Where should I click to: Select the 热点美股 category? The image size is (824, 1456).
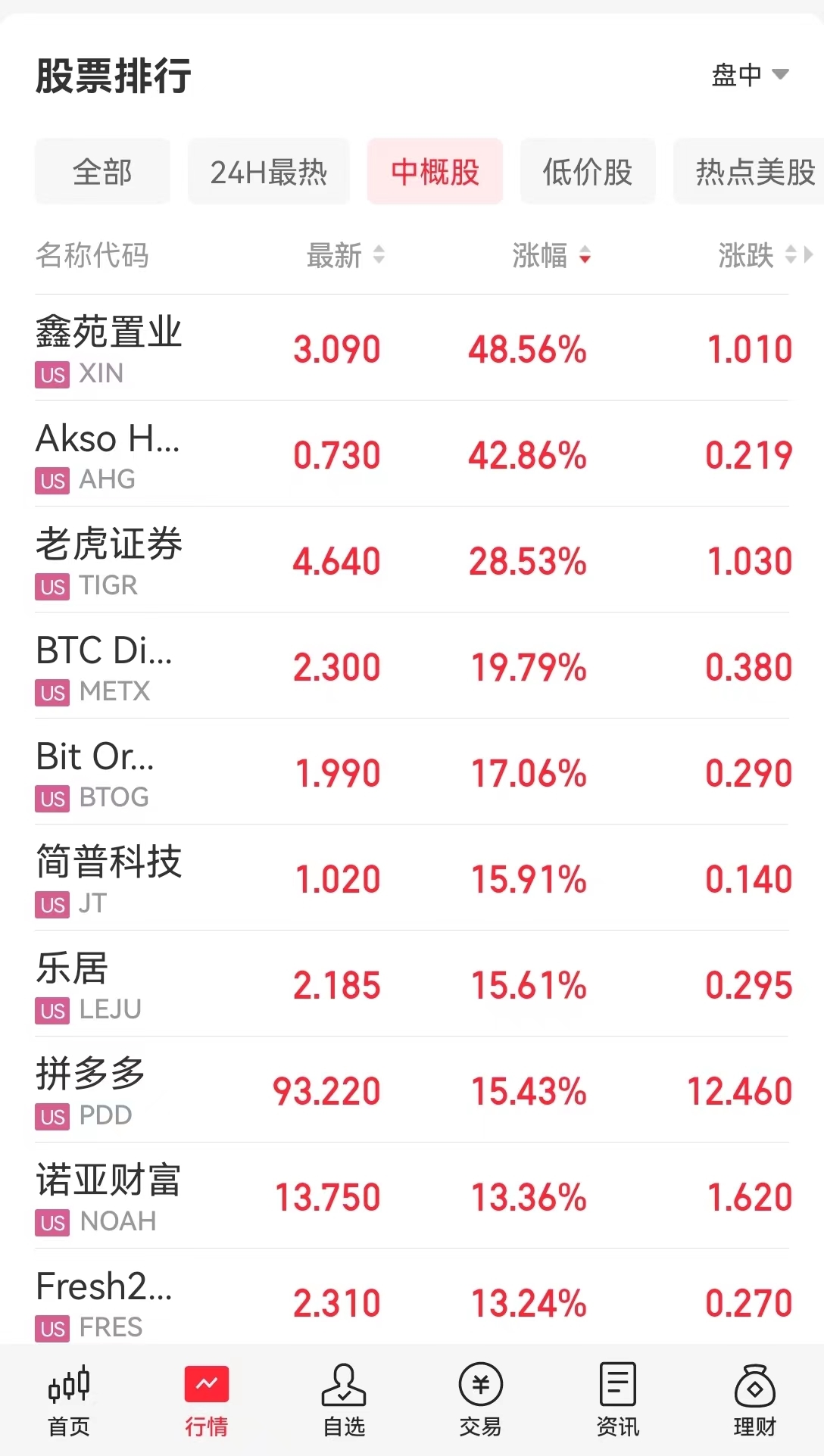[750, 172]
